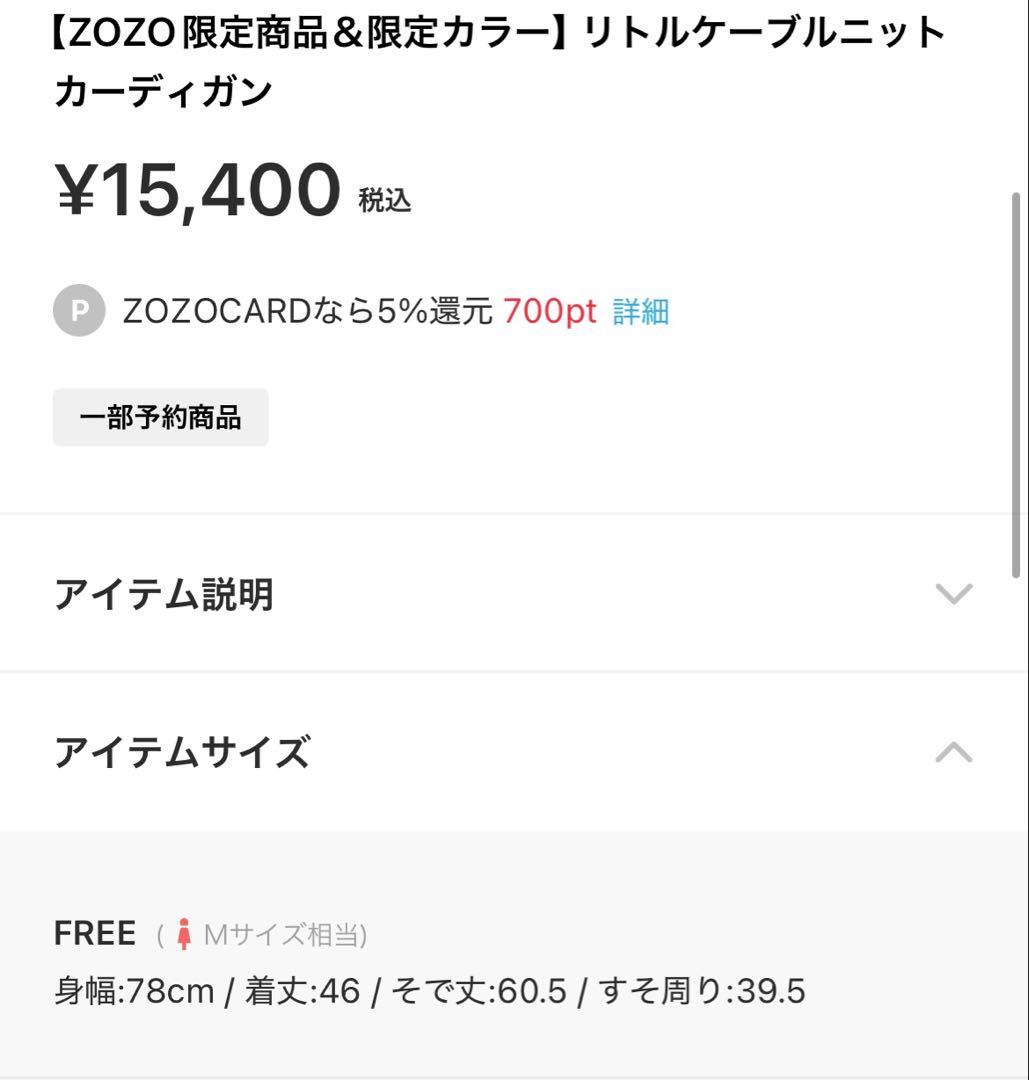Select the アイテム説明 section header
The height and width of the screenshot is (1080, 1029).
coord(163,592)
